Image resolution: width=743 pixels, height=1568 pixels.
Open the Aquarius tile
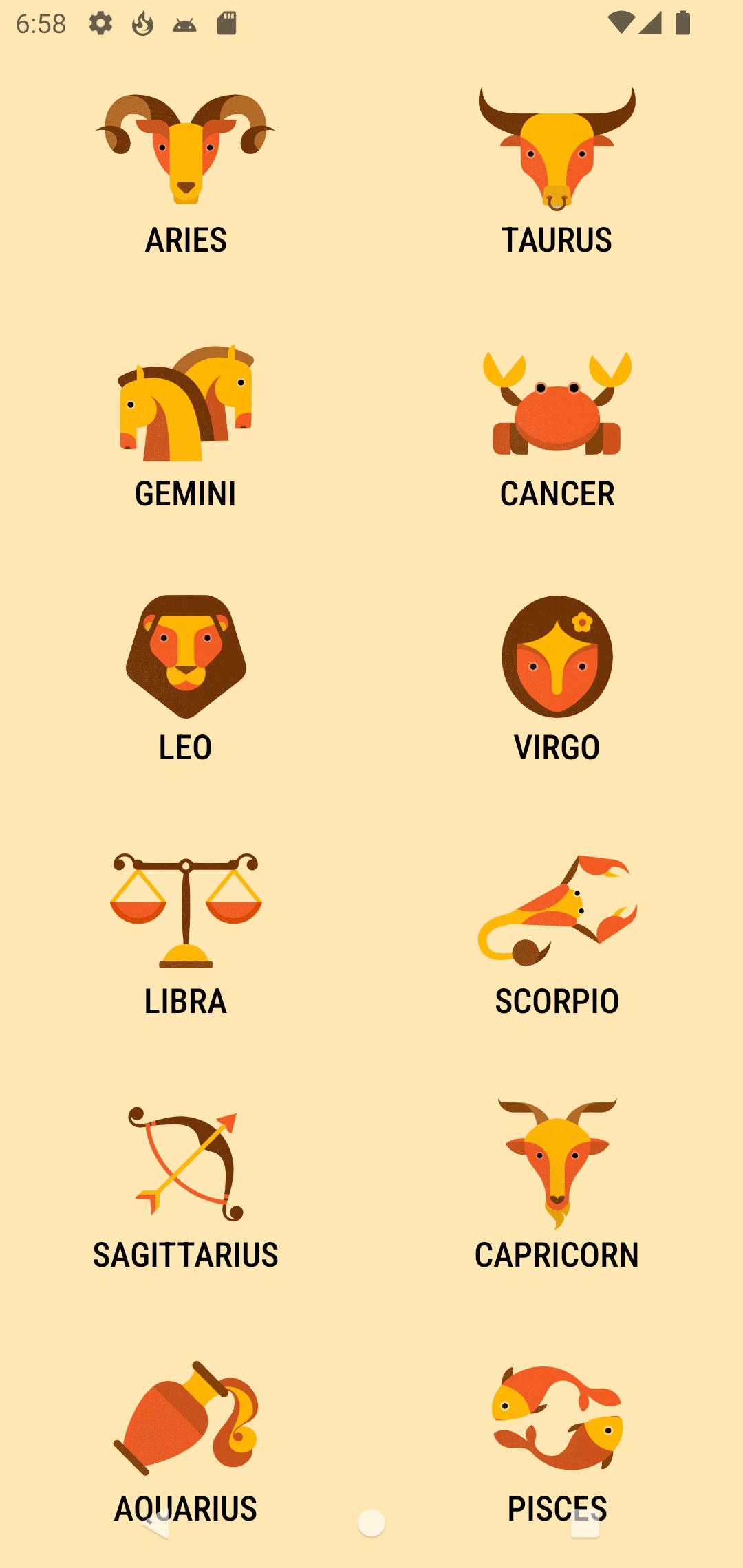(x=186, y=1441)
